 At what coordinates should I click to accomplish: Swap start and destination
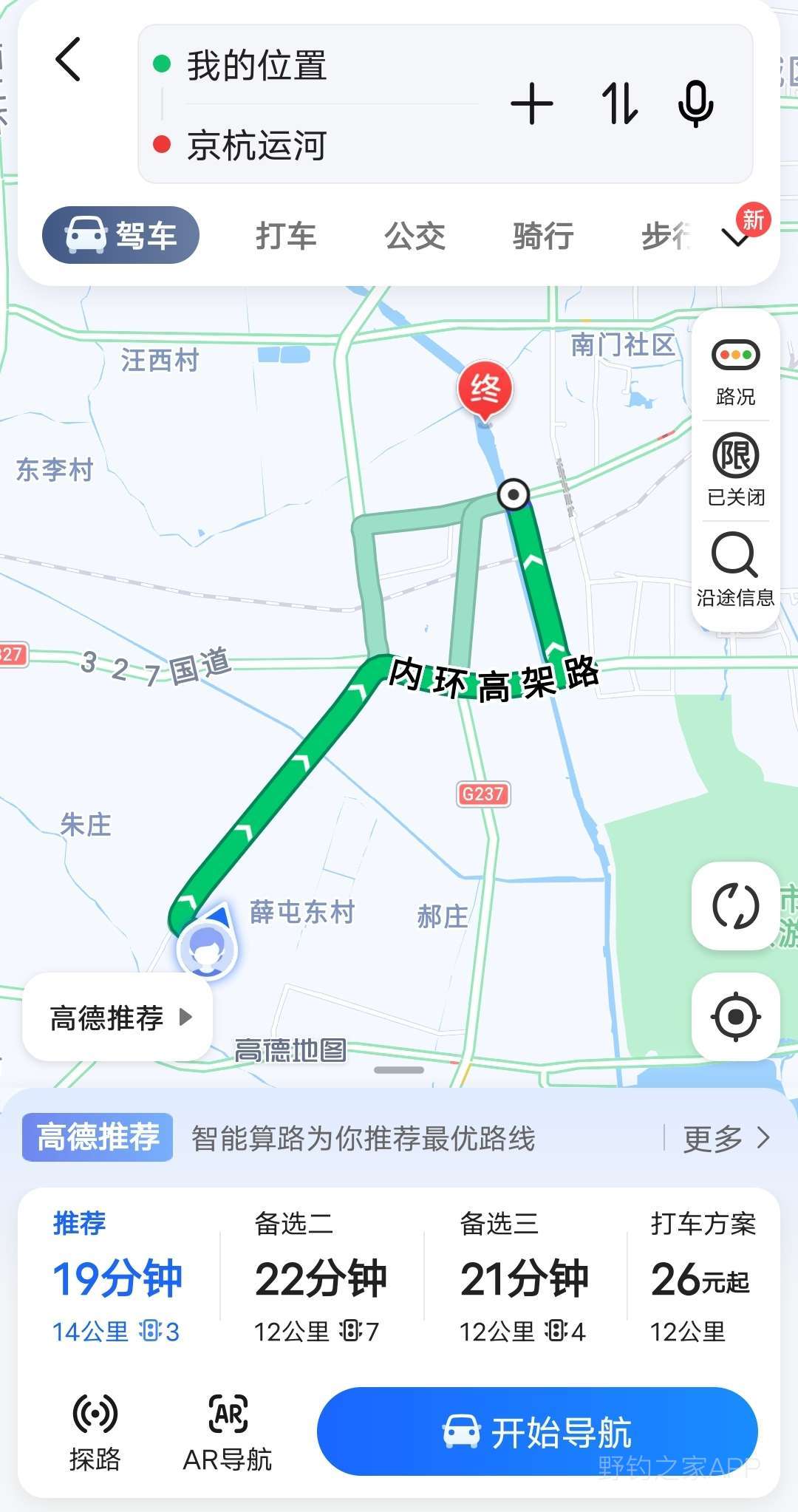pyautogui.click(x=619, y=104)
